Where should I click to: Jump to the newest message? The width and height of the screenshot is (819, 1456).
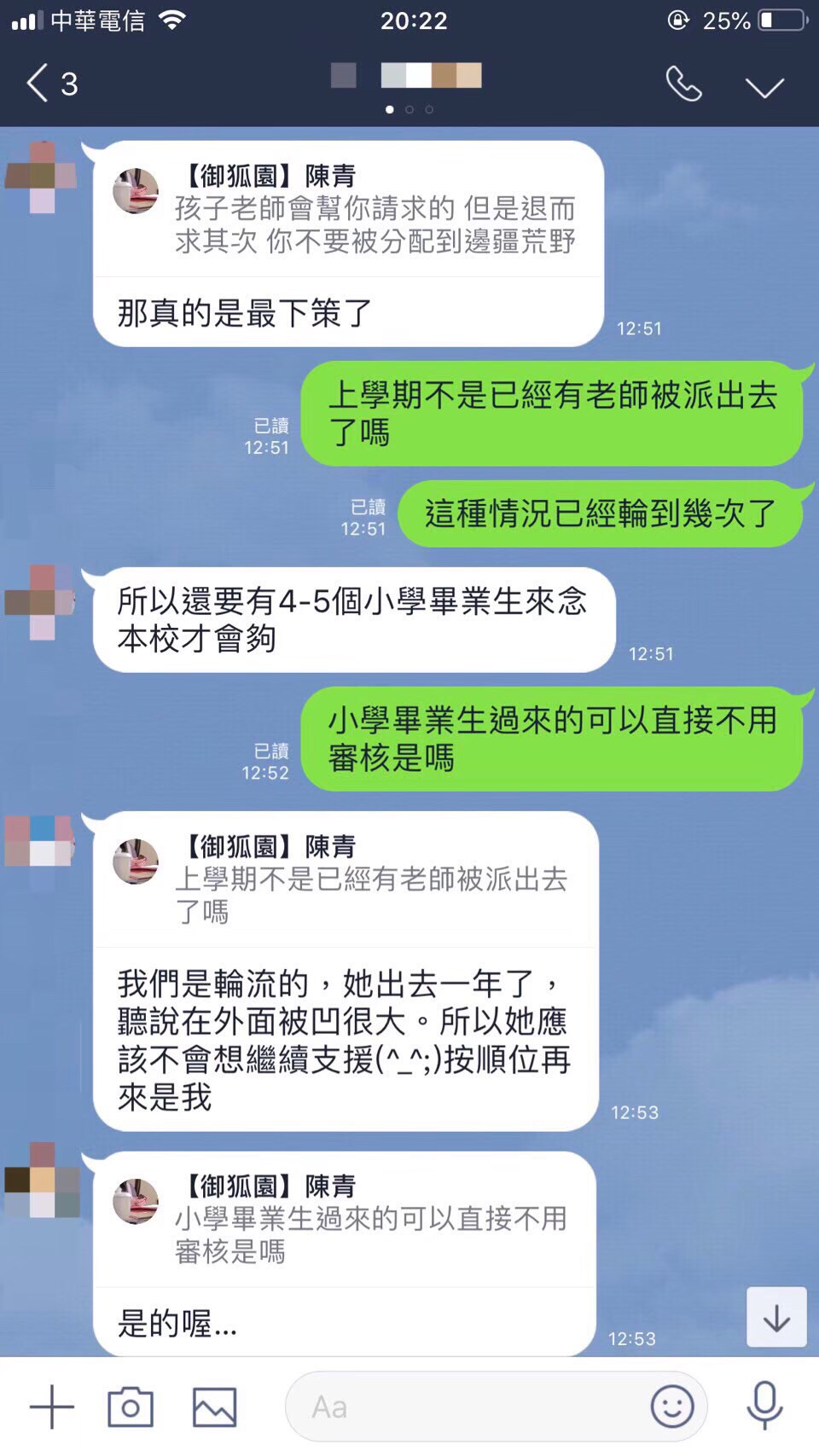click(x=775, y=1318)
